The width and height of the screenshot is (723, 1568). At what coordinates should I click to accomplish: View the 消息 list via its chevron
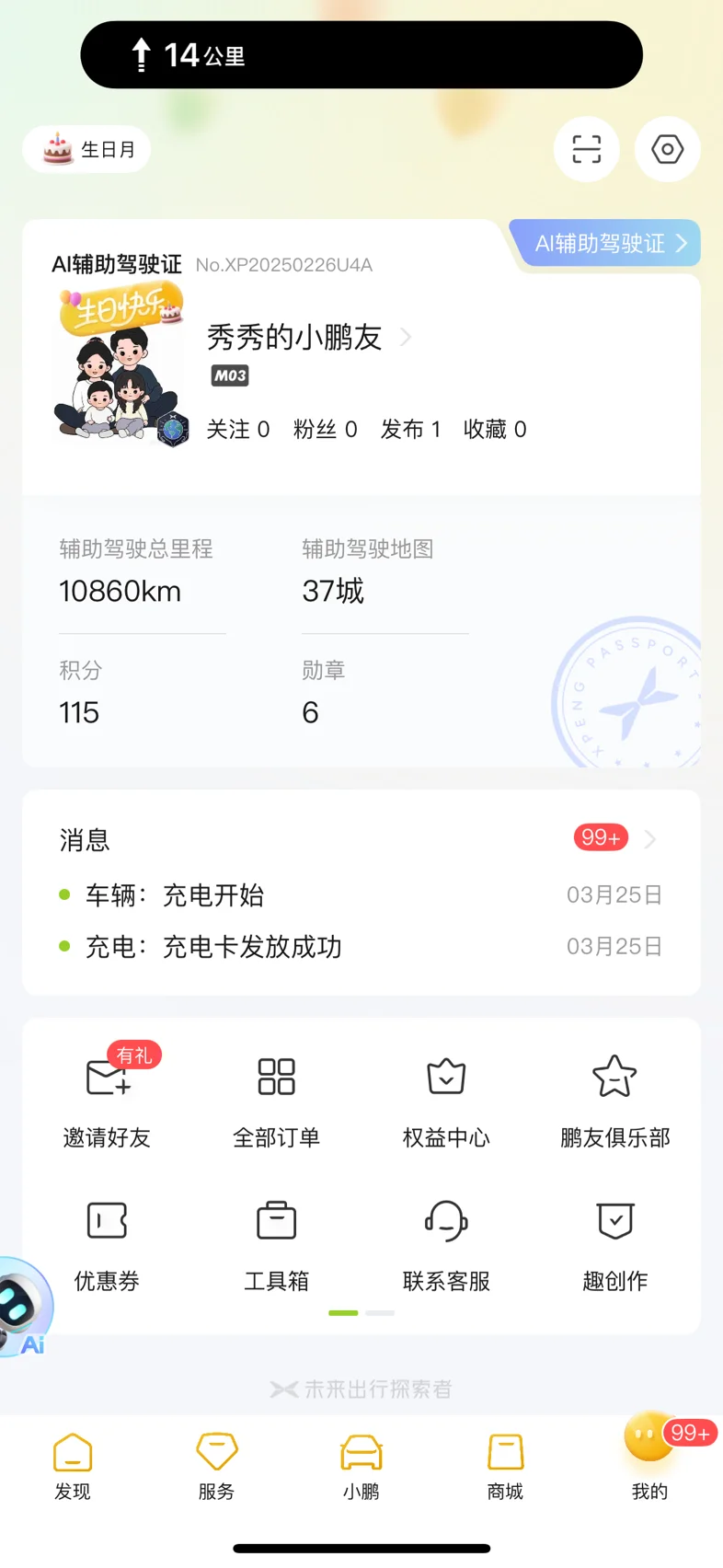tap(649, 838)
